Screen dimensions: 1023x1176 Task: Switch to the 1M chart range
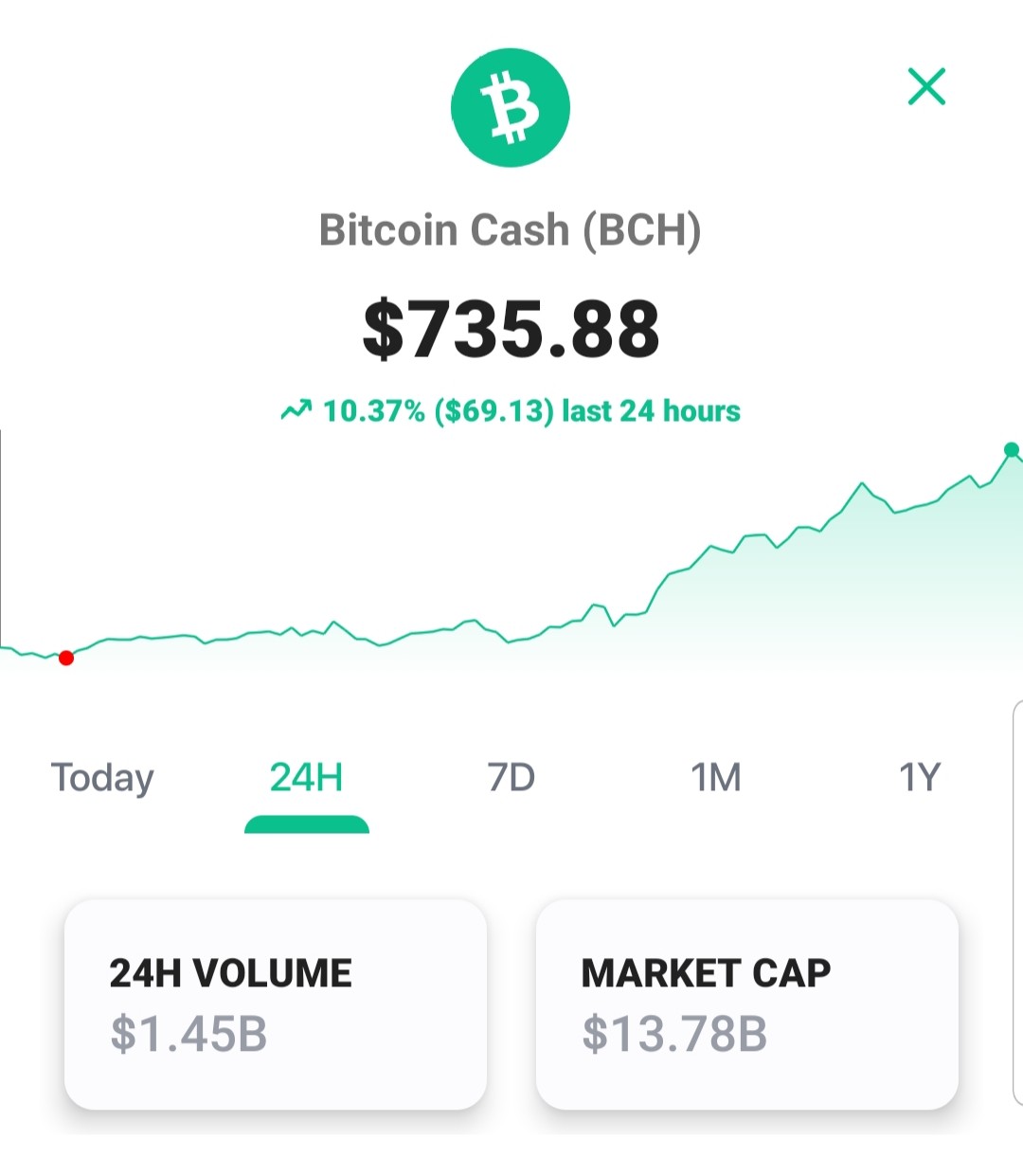[x=715, y=777]
